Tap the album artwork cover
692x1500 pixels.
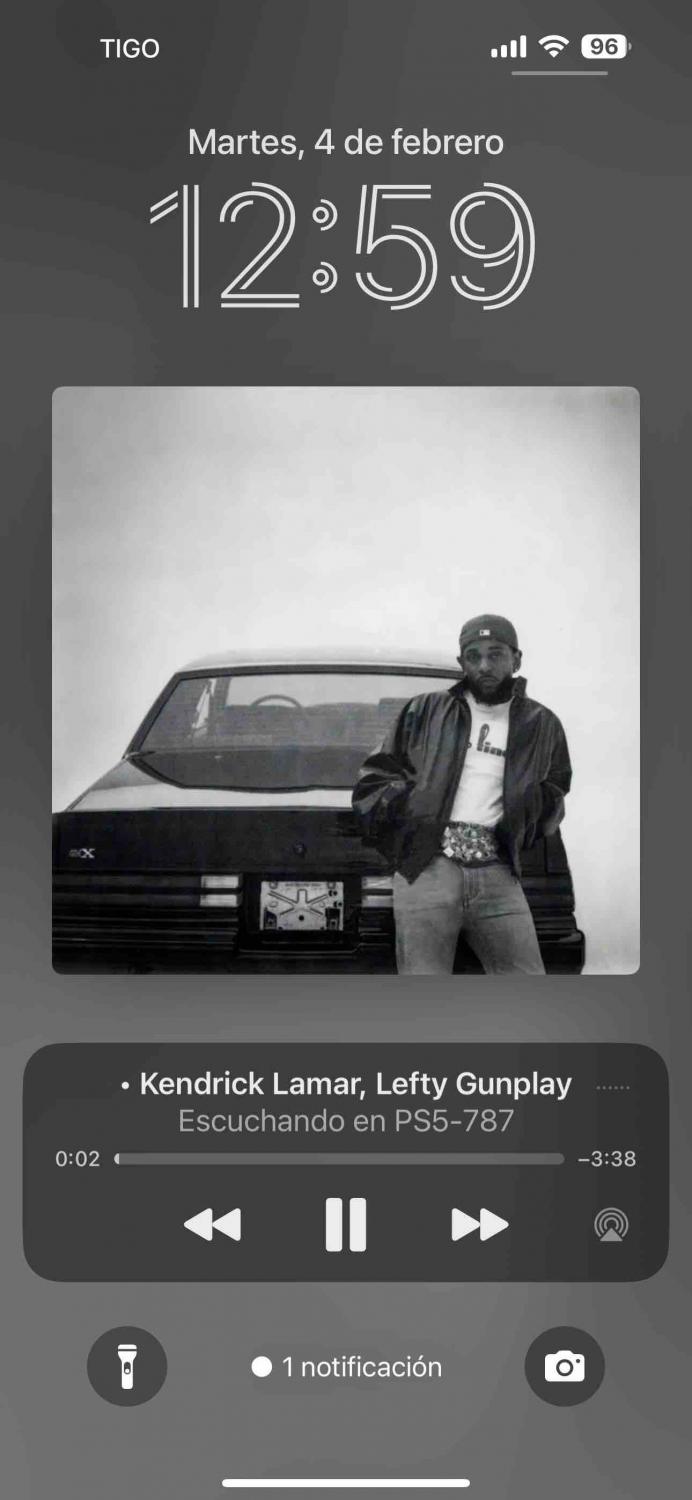pos(346,680)
